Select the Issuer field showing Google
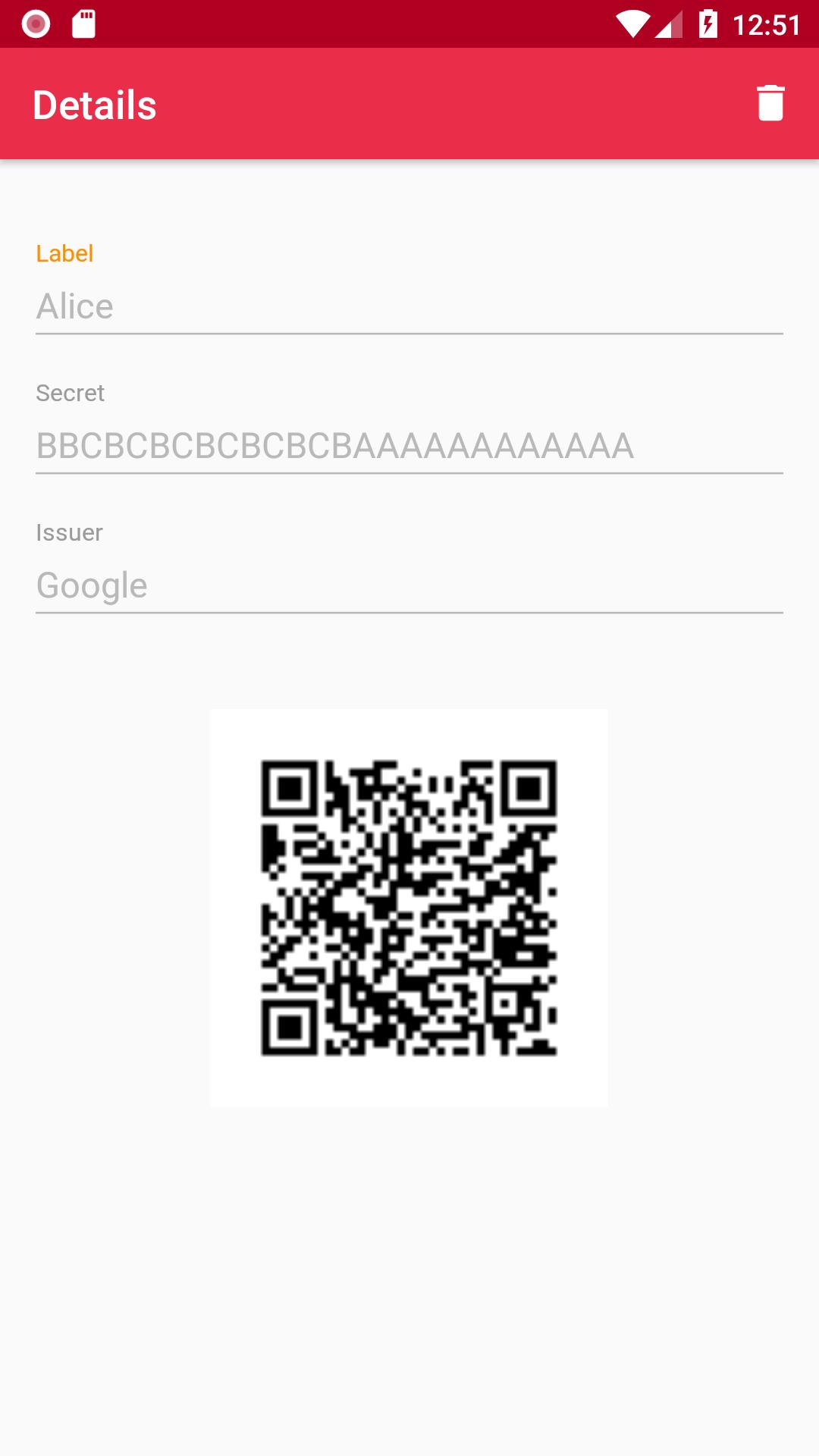819x1456 pixels. tap(408, 585)
